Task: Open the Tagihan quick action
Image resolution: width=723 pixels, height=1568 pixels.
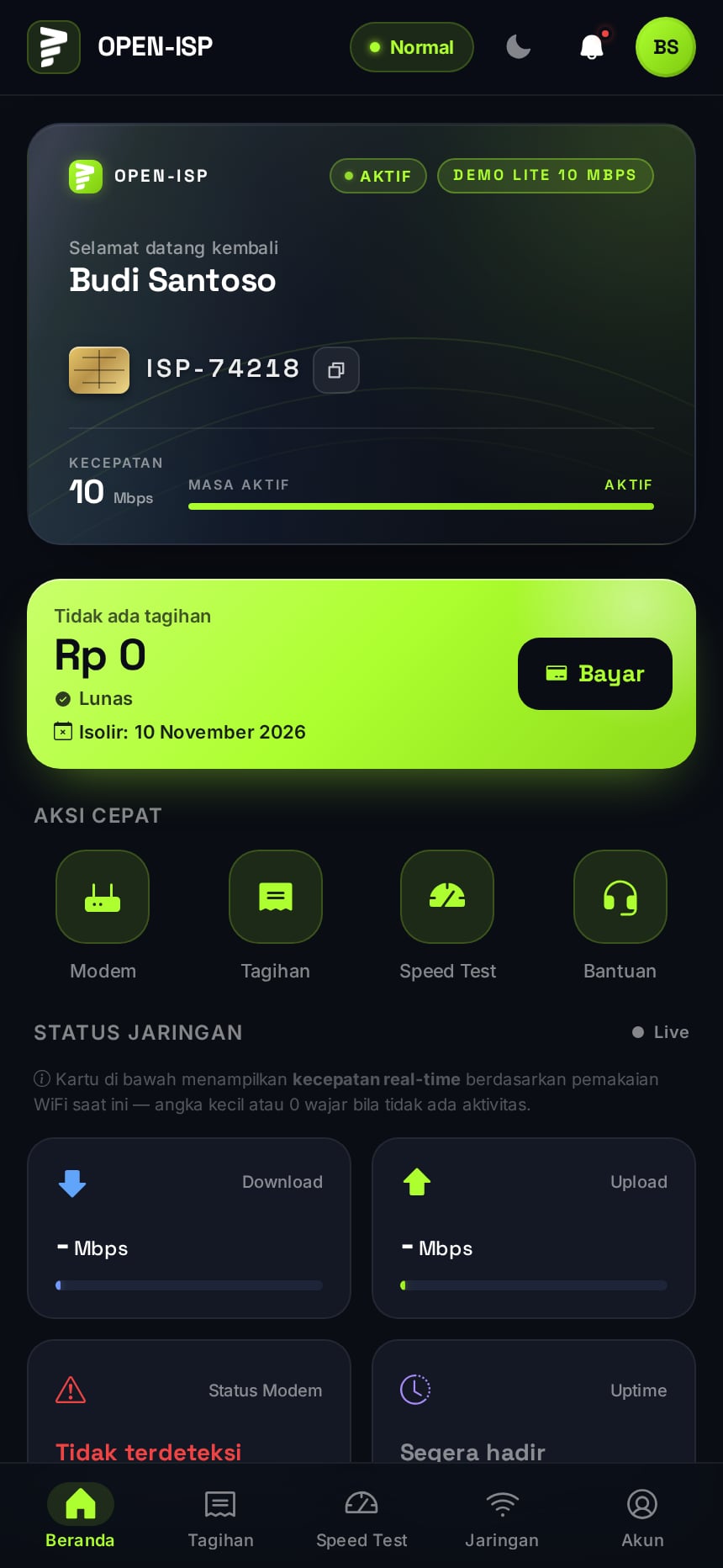Action: tap(276, 897)
